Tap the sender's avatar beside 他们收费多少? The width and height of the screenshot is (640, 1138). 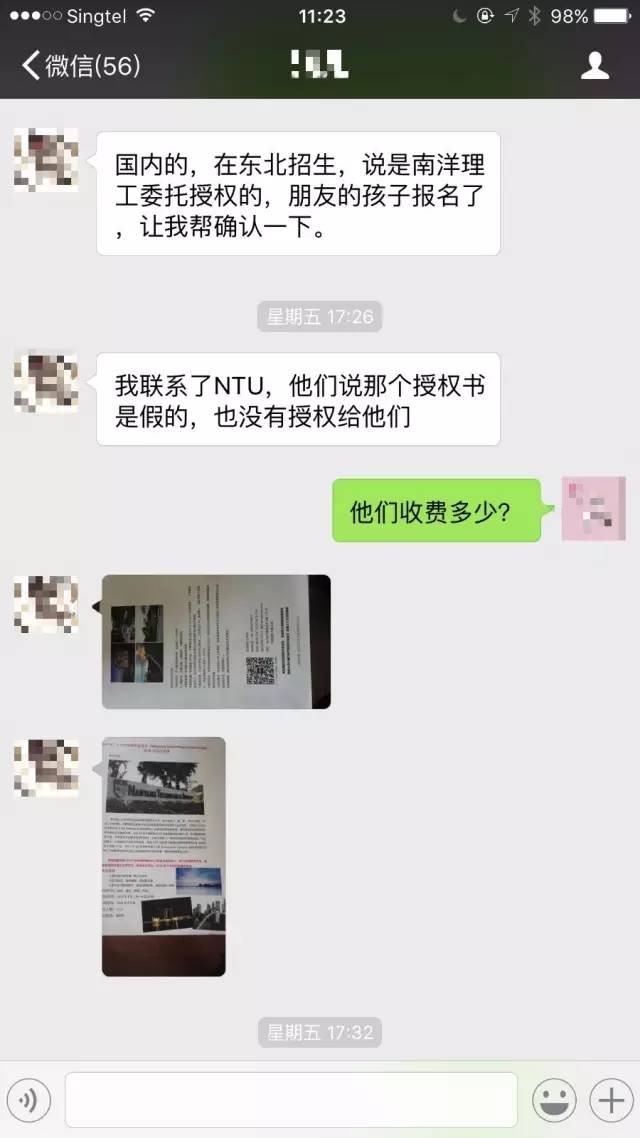[x=593, y=510]
